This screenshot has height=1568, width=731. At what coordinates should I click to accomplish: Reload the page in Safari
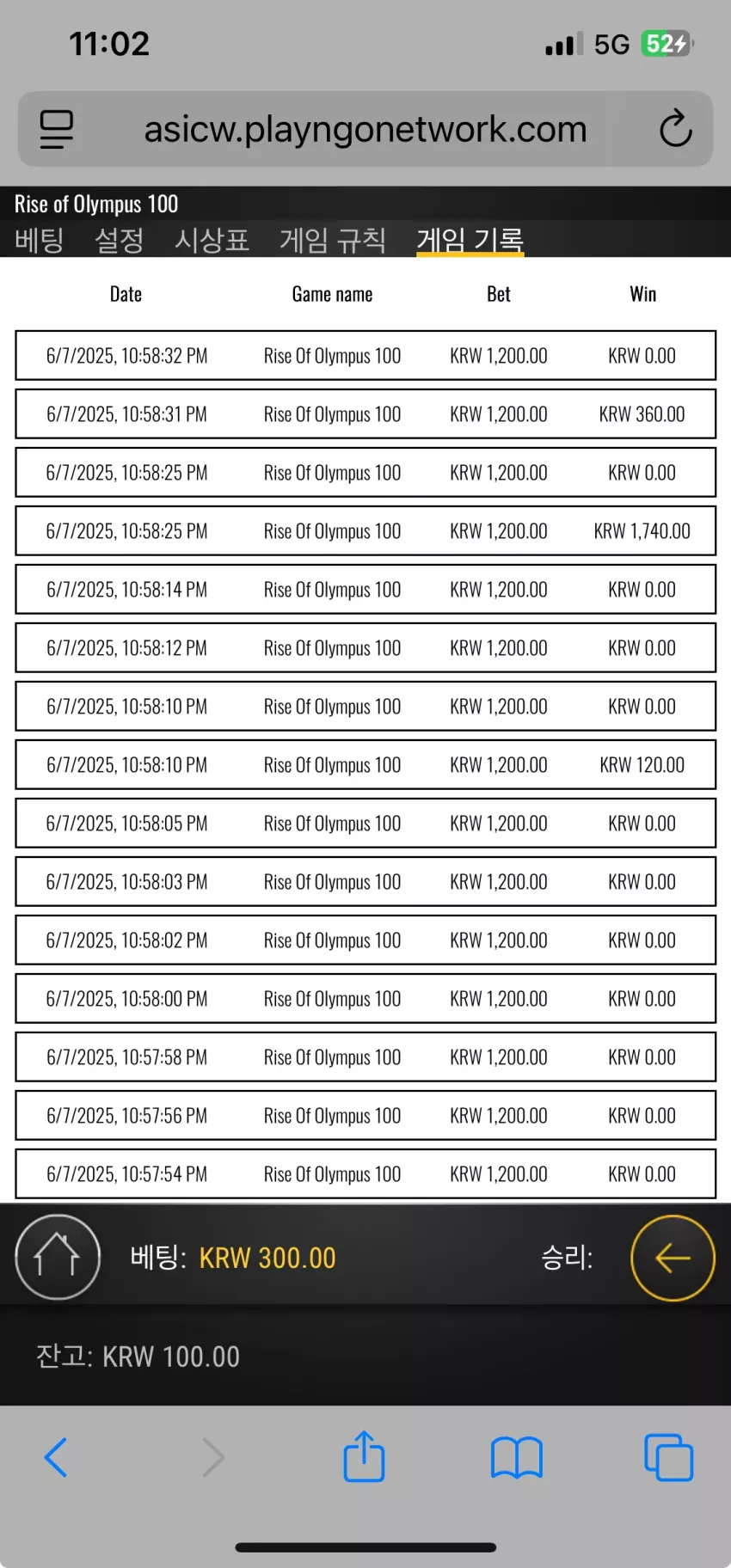click(x=676, y=129)
